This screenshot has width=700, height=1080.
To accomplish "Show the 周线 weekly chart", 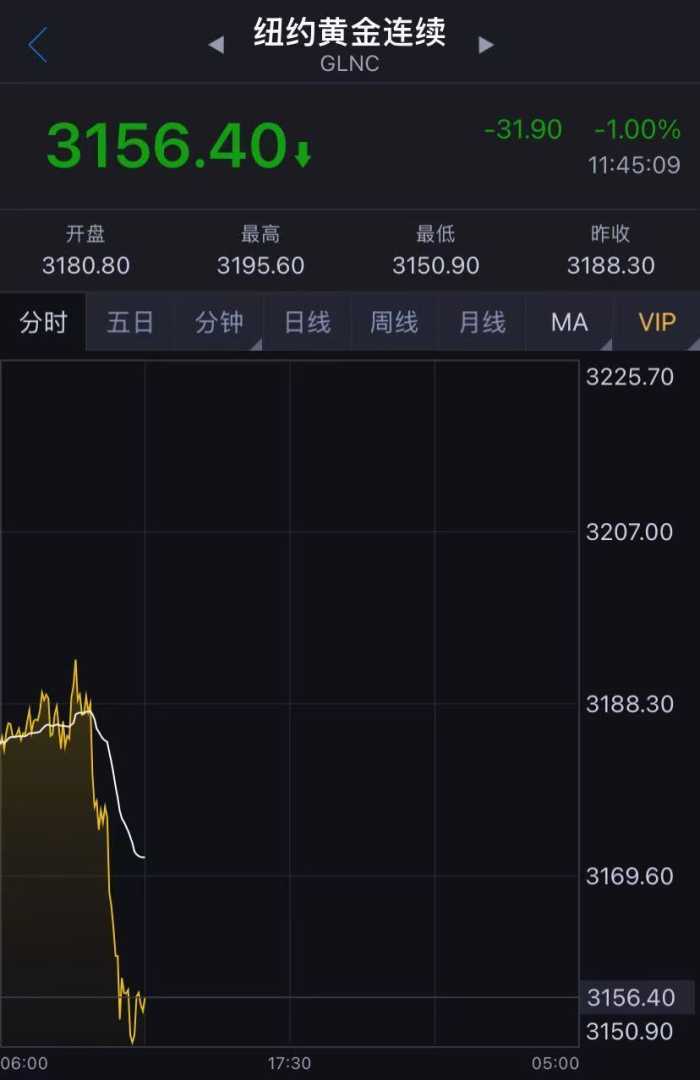I will pos(394,323).
